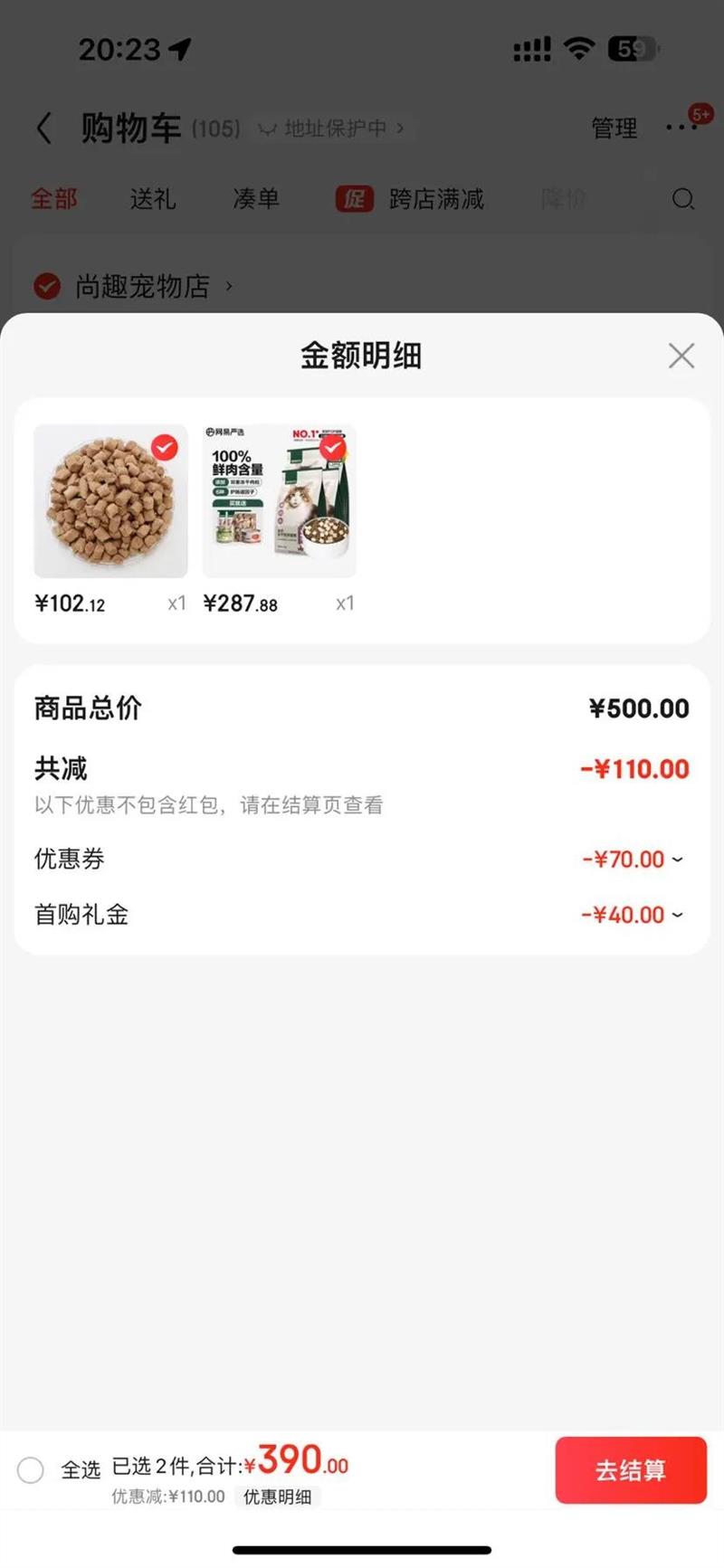Switch to the 跨店满减 tab
This screenshot has height=1568, width=724.
tap(435, 199)
